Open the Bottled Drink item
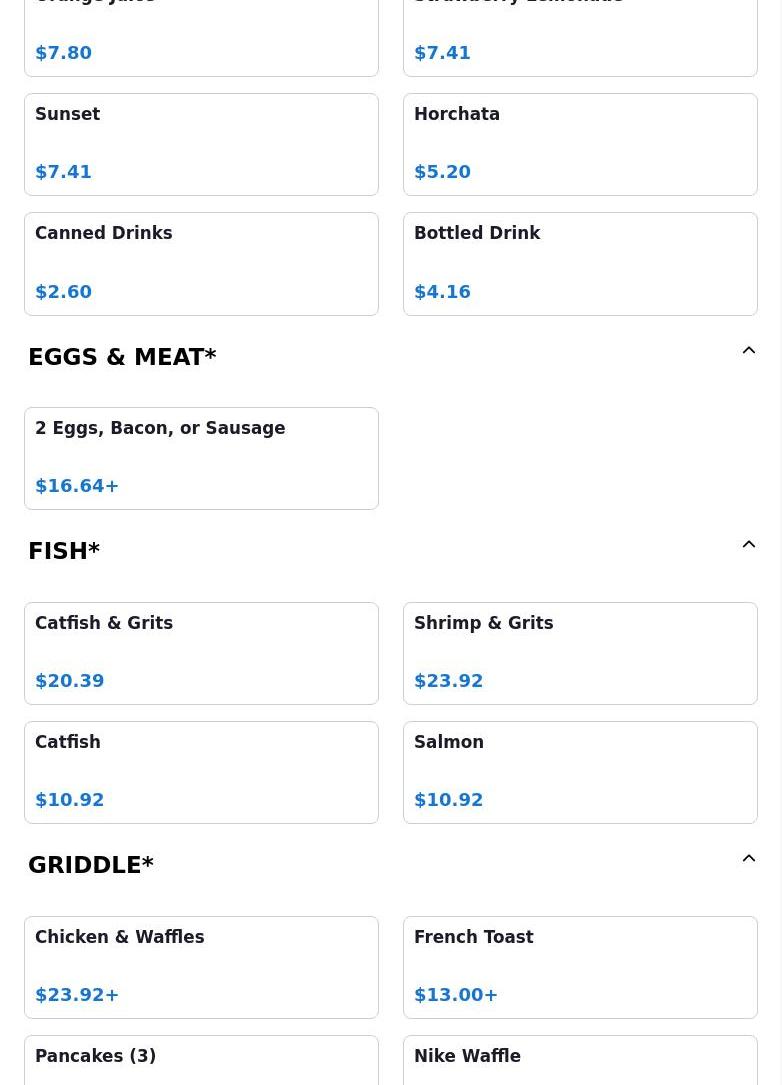This screenshot has width=782, height=1085. [x=580, y=263]
